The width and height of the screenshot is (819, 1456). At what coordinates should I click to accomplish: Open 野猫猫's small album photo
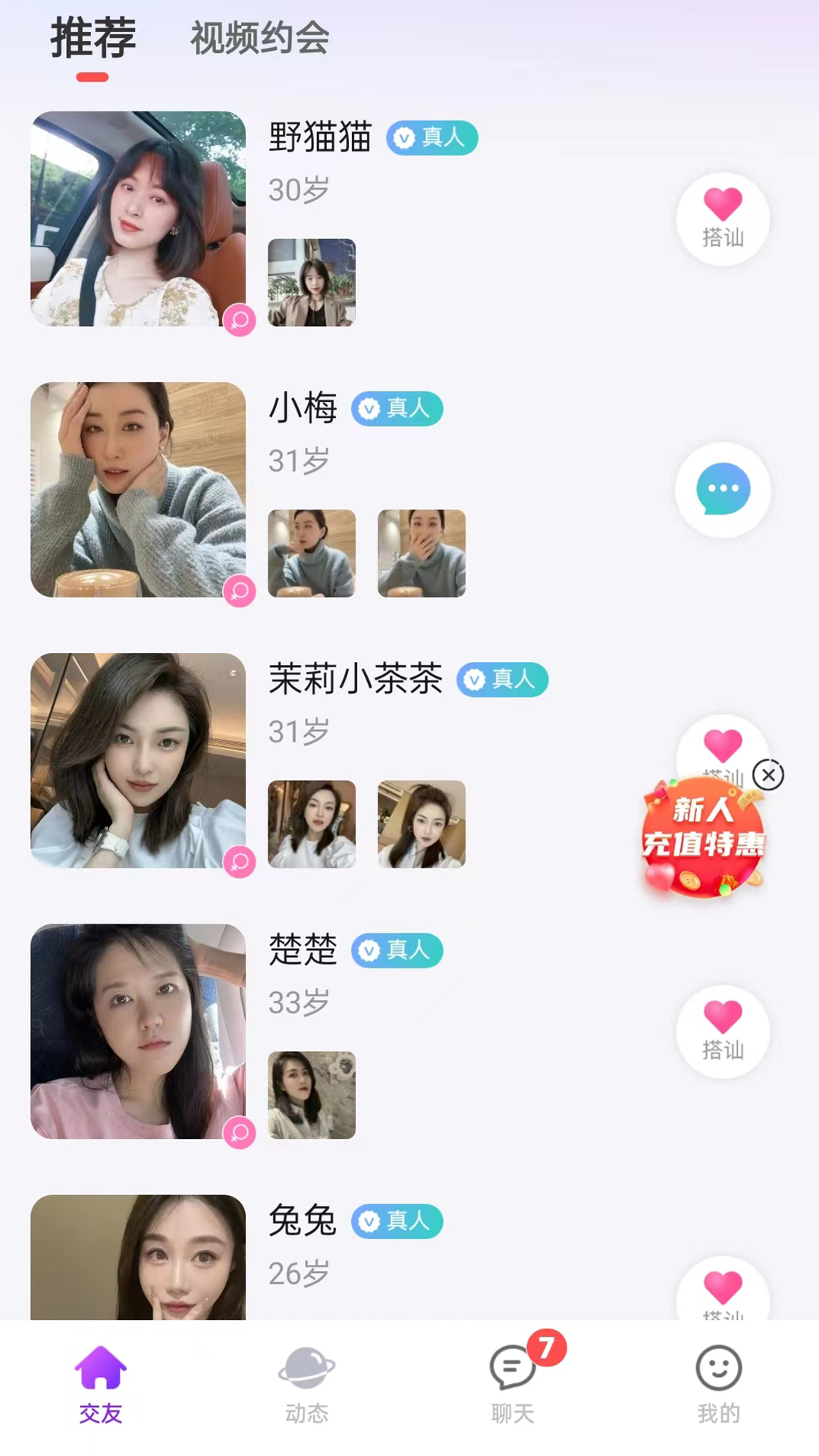click(312, 283)
